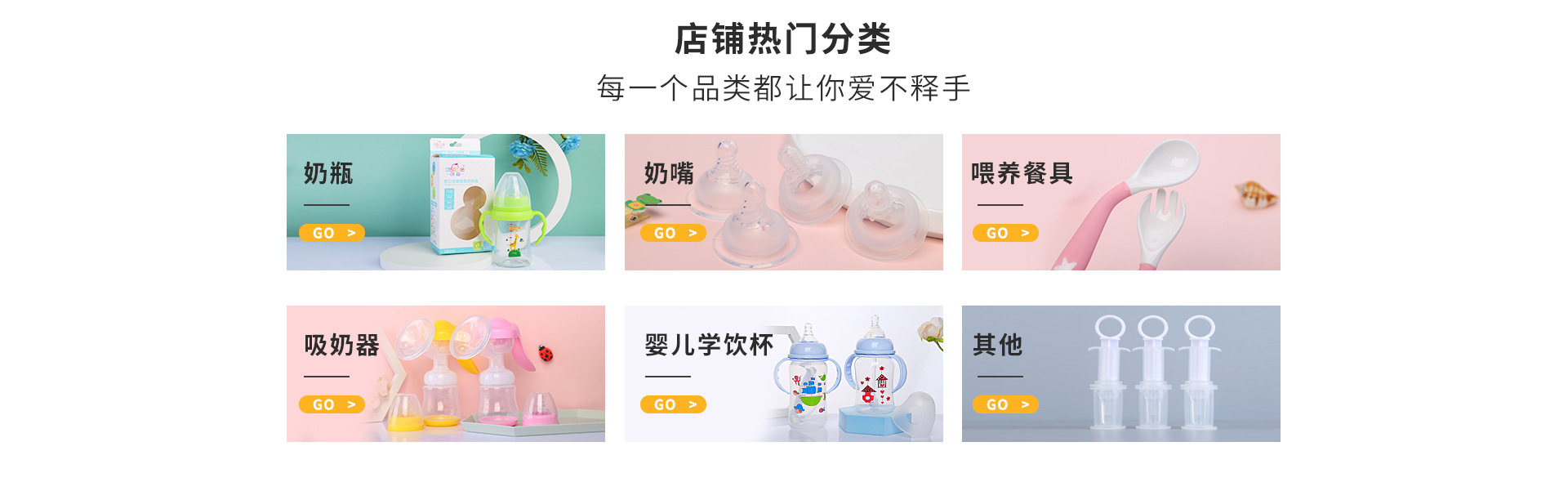Select the 喂养餐具 category banner

(x=1120, y=202)
